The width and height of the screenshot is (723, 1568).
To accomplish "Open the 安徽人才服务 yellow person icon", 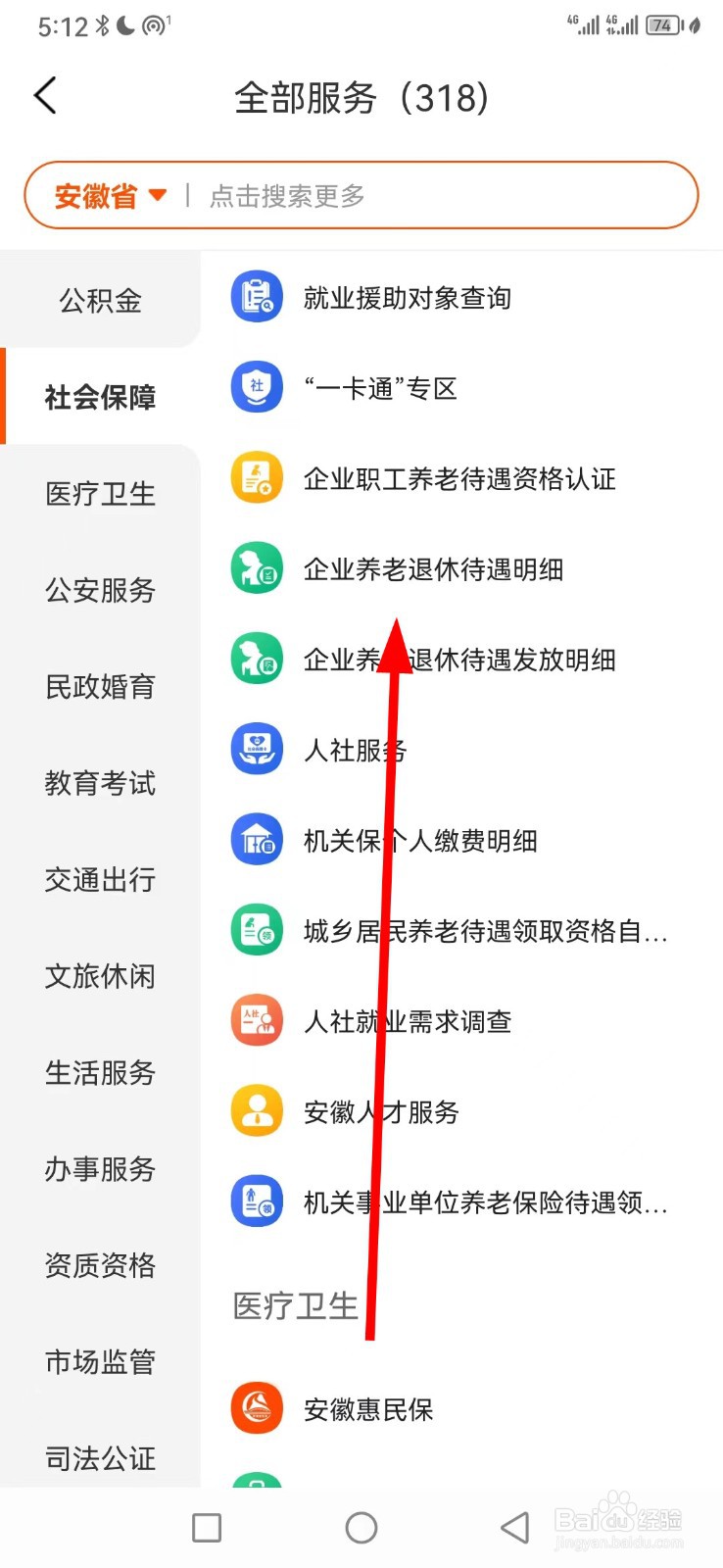I will (256, 1109).
